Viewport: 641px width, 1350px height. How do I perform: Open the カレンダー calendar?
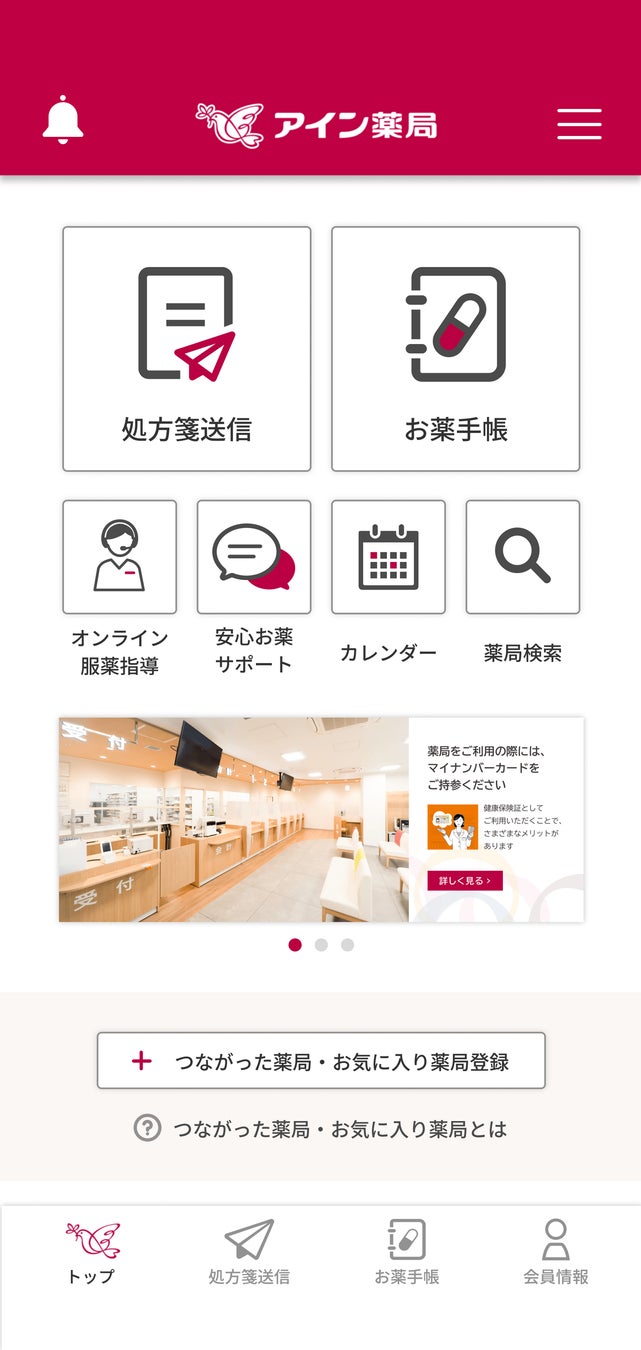388,558
